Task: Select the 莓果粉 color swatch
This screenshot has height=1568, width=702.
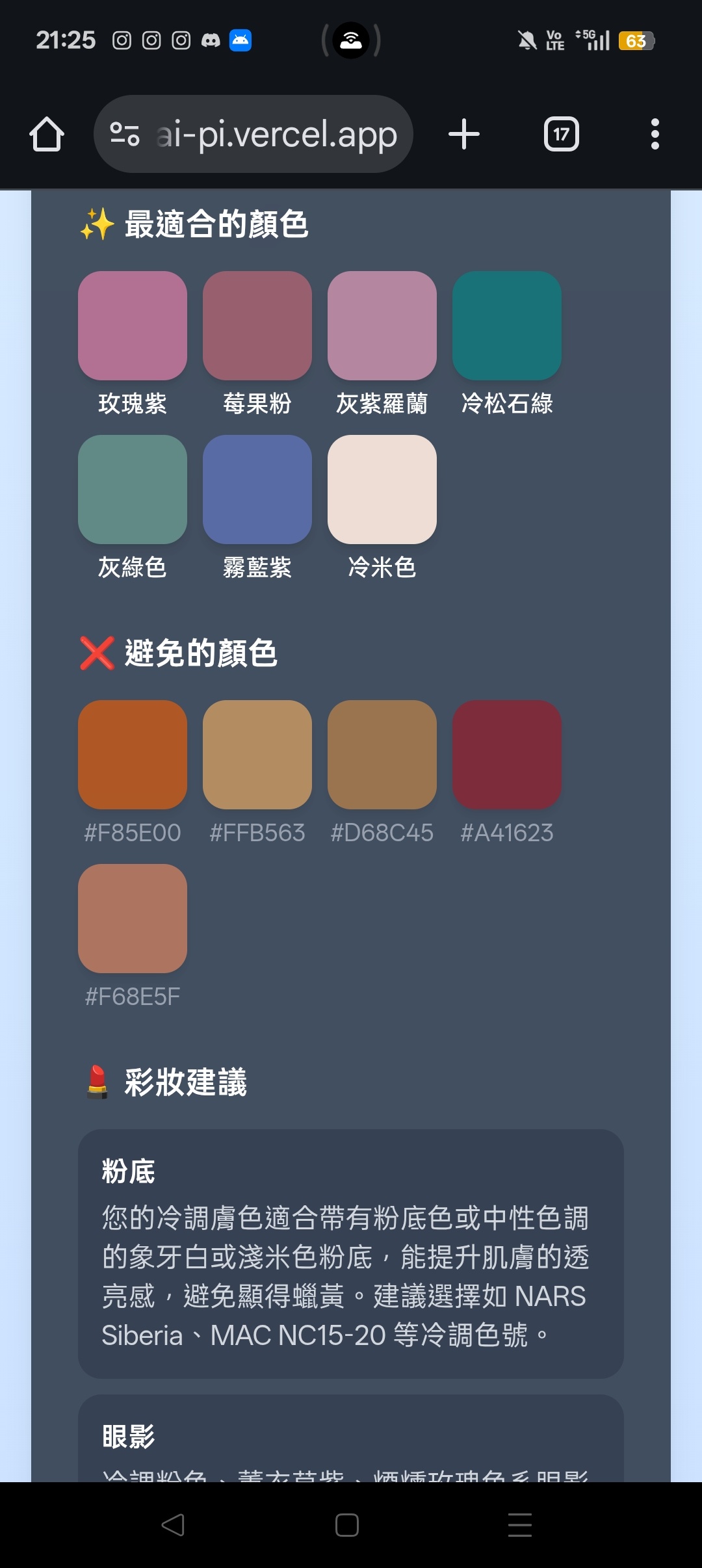Action: [x=257, y=326]
